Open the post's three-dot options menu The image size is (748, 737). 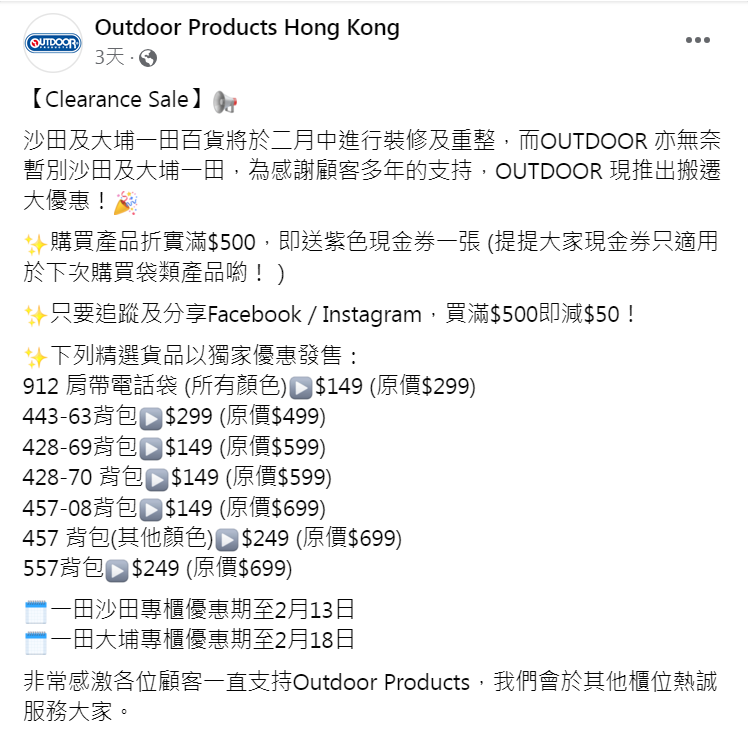point(698,41)
